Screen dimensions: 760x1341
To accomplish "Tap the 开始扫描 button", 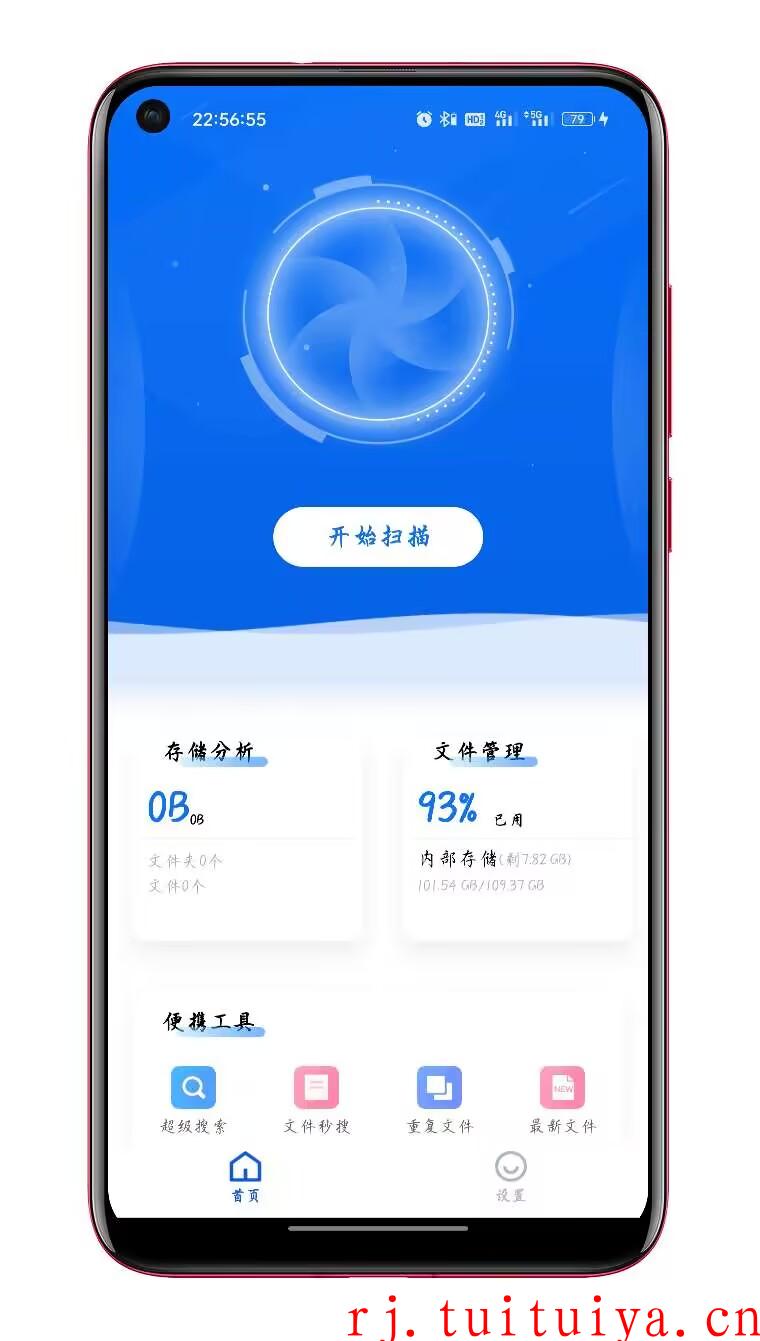I will click(378, 537).
